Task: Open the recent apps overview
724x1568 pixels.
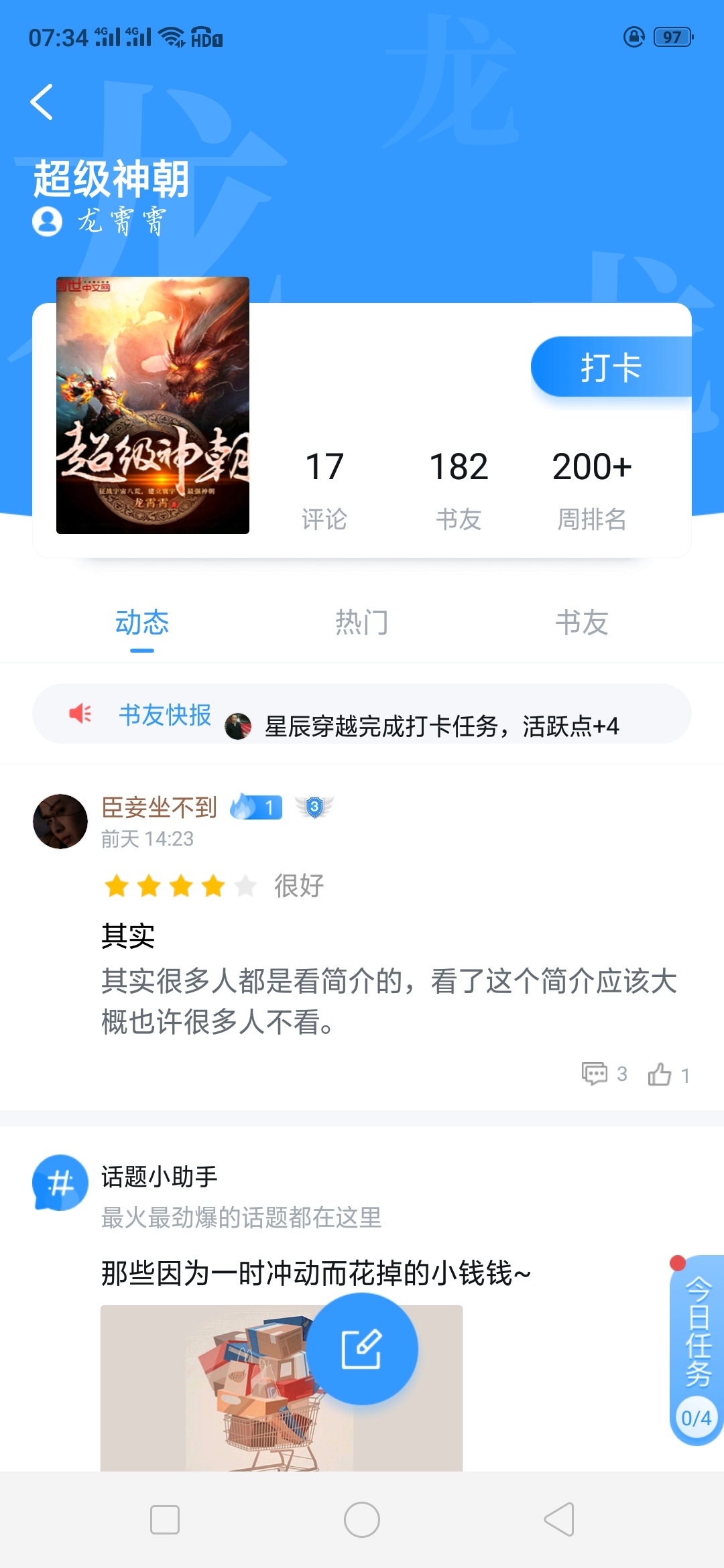Action: (x=165, y=1520)
